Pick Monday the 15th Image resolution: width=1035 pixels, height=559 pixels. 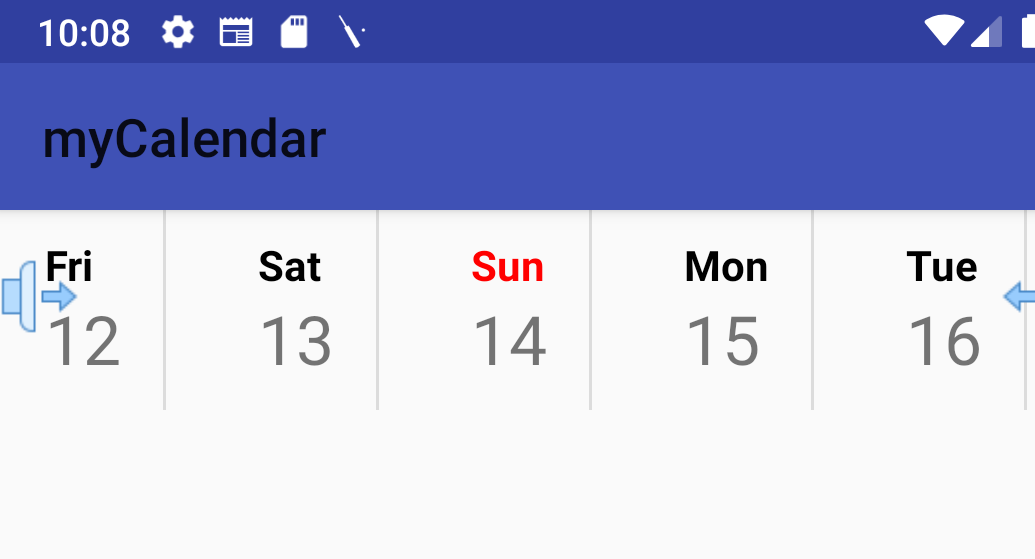[x=724, y=310]
